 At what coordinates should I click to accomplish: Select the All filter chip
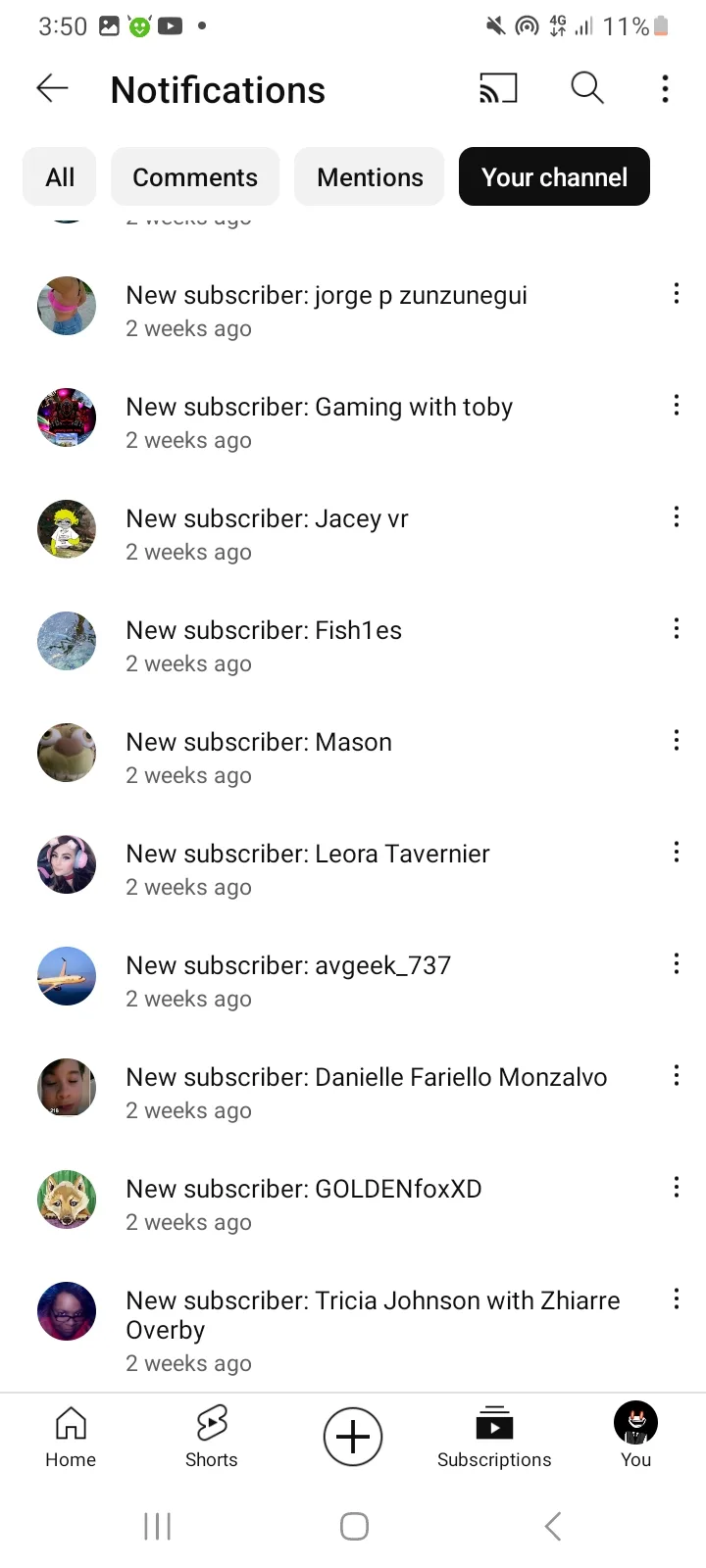pyautogui.click(x=60, y=177)
